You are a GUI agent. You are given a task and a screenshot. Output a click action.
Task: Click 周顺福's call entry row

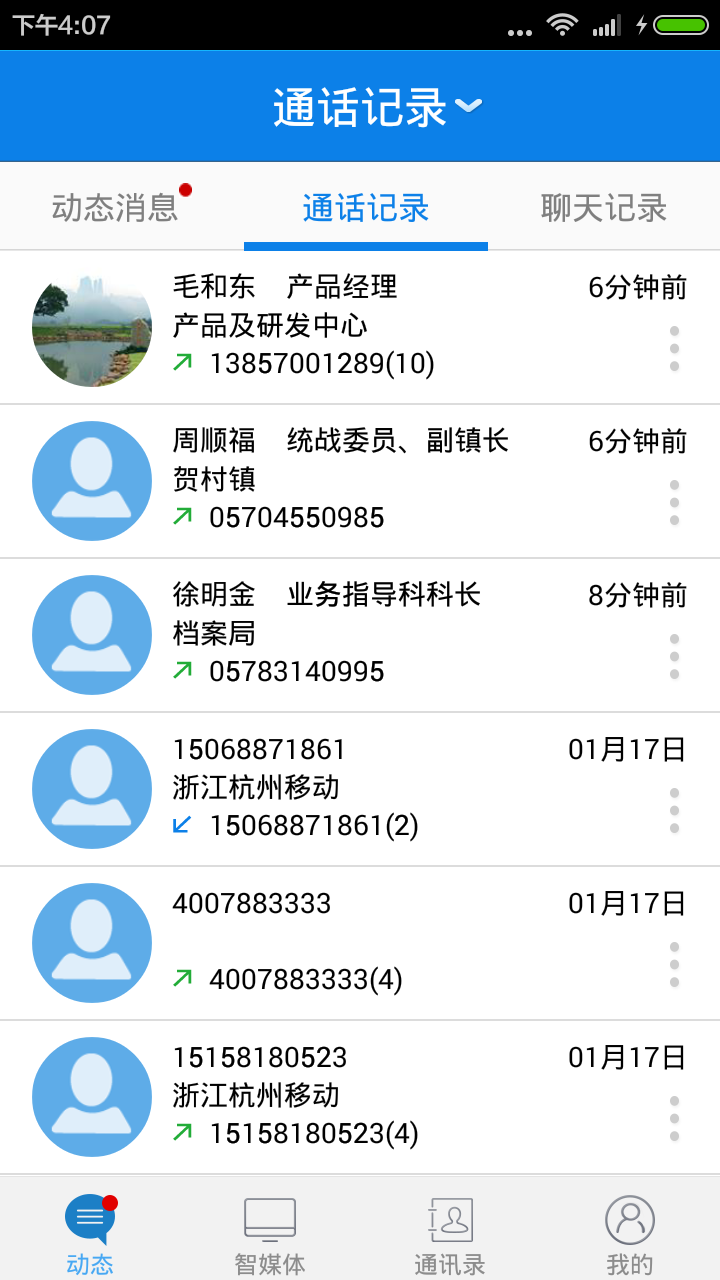pyautogui.click(x=360, y=481)
